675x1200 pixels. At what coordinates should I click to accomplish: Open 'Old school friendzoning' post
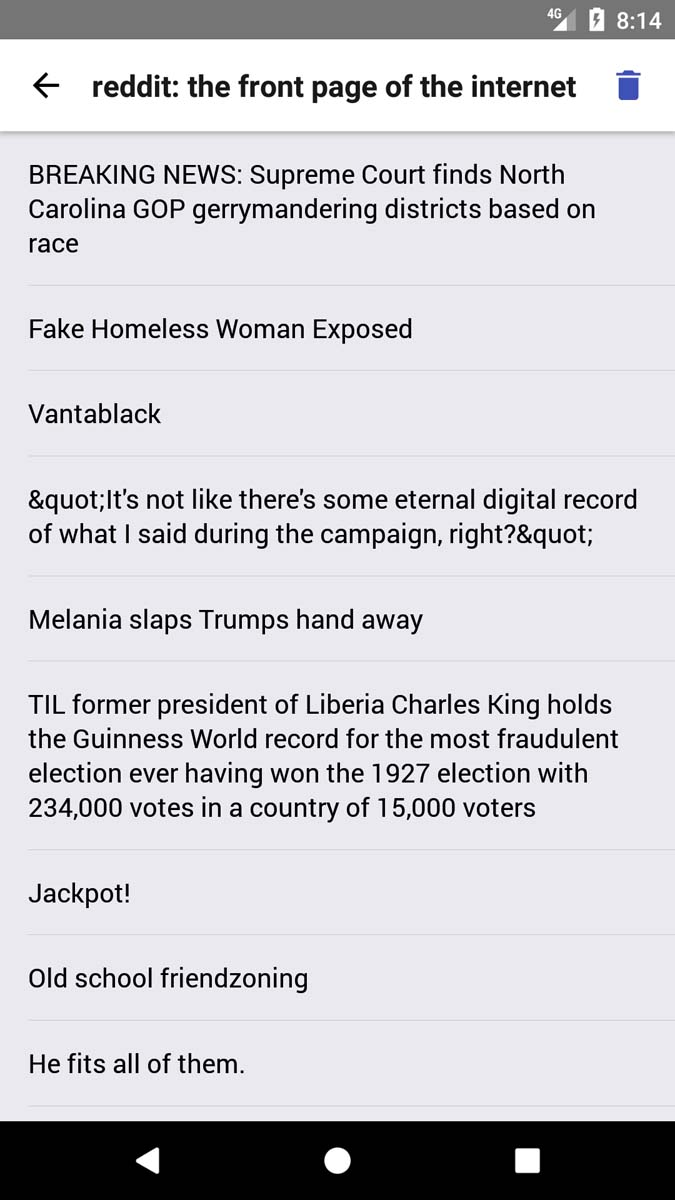[168, 978]
